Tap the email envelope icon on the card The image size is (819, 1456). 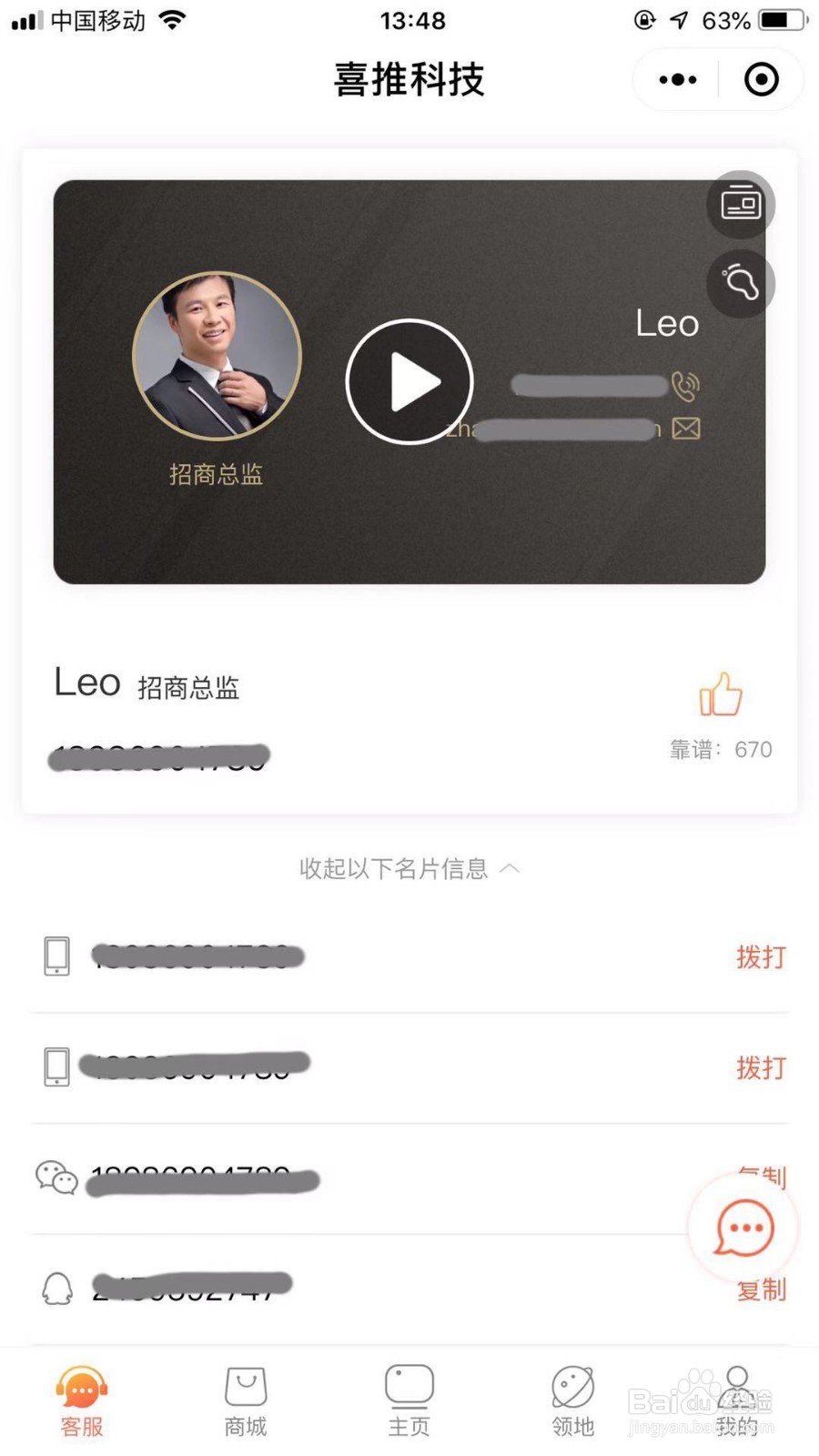685,428
